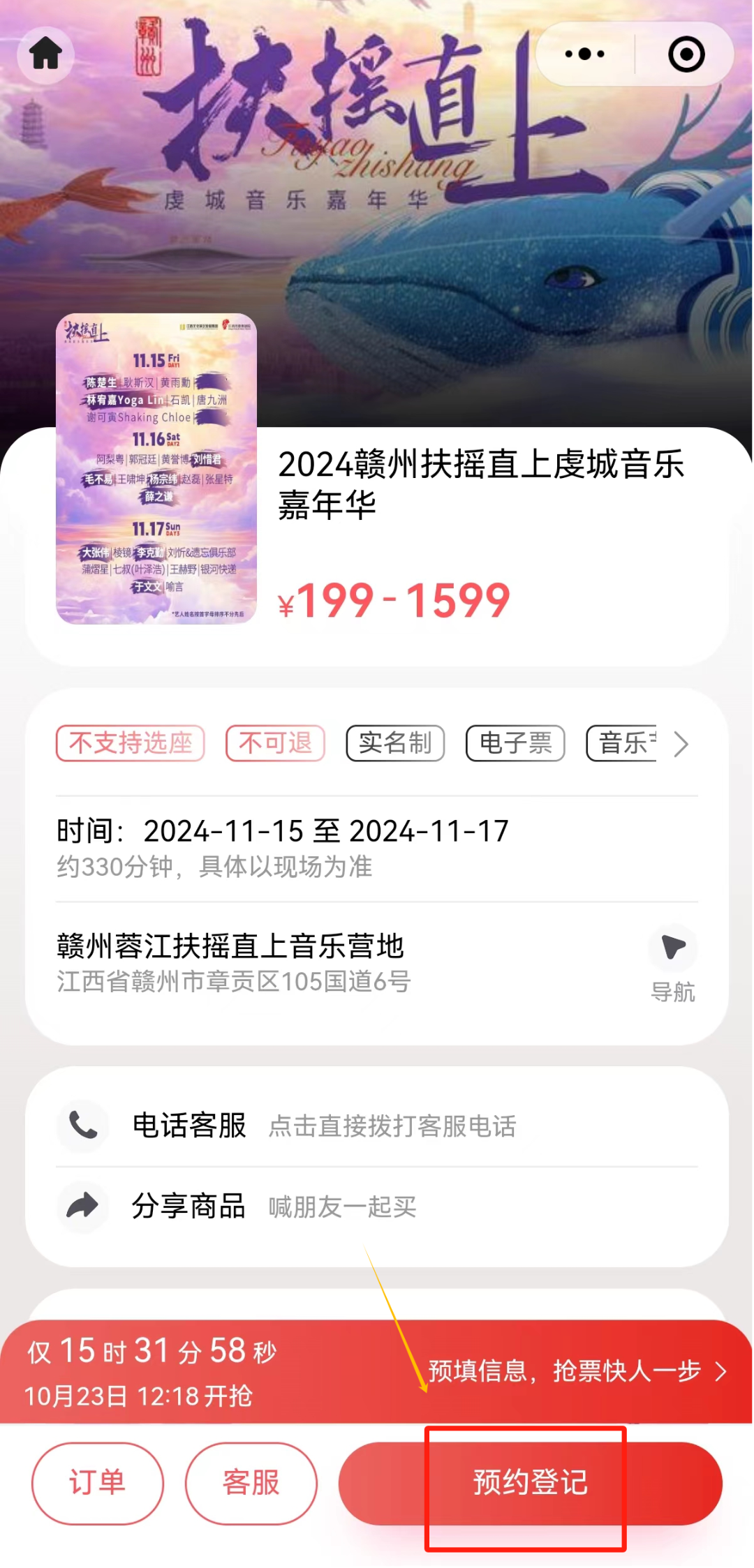Open the mini program more menu
This screenshot has height=1568, width=754.
click(585, 54)
